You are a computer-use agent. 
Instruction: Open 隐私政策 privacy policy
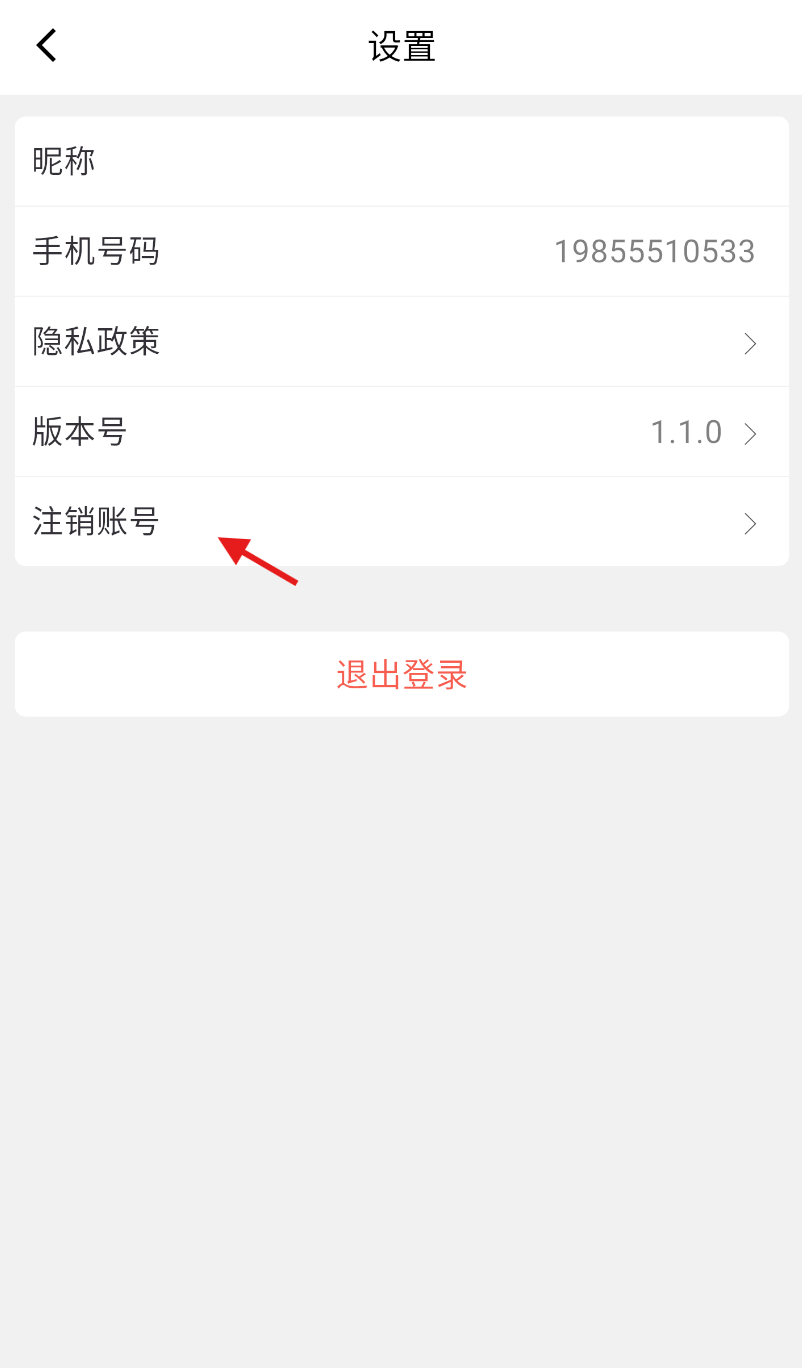pos(401,342)
